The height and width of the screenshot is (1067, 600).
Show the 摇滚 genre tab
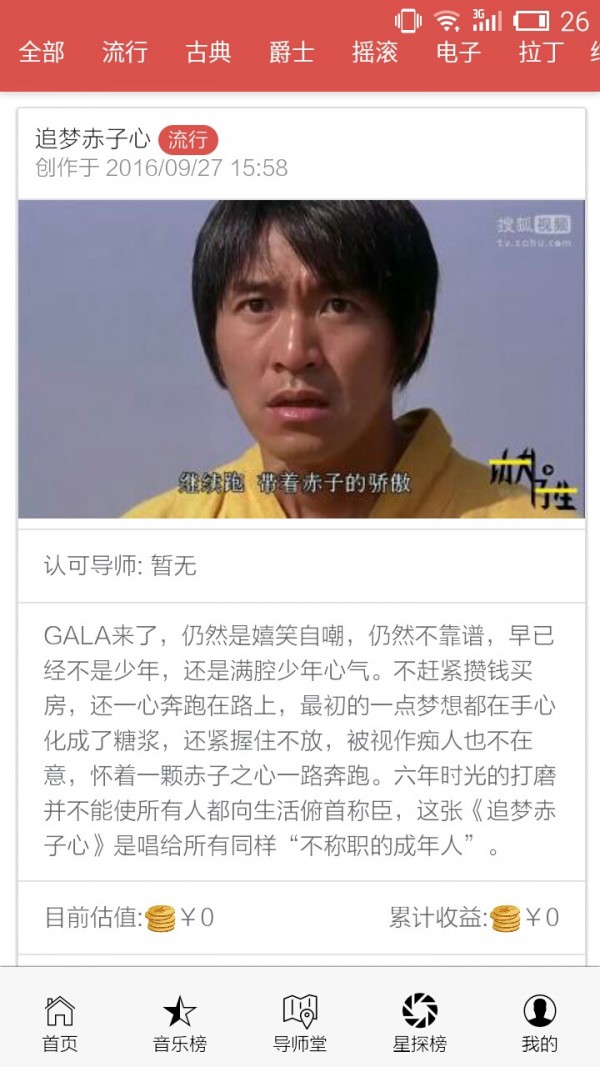[x=375, y=53]
